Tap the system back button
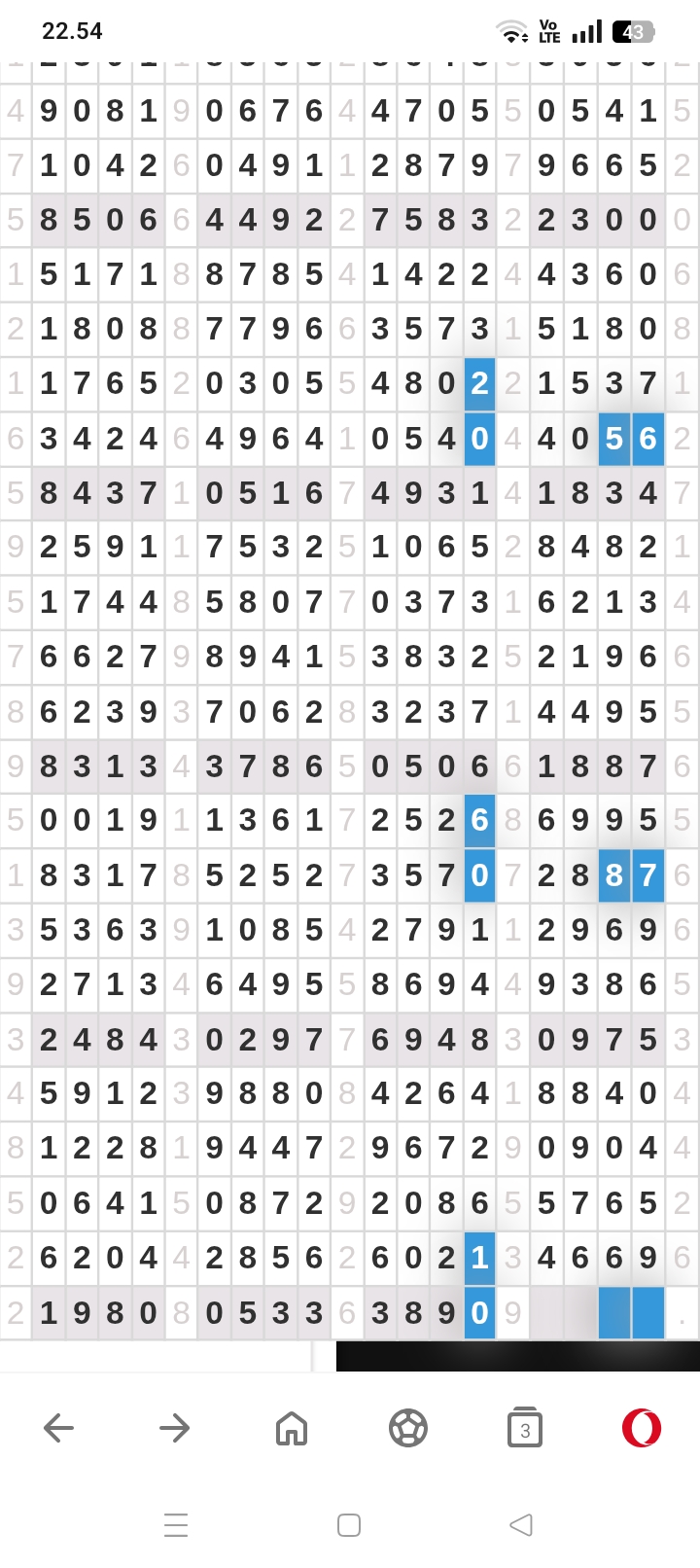 tap(522, 1524)
